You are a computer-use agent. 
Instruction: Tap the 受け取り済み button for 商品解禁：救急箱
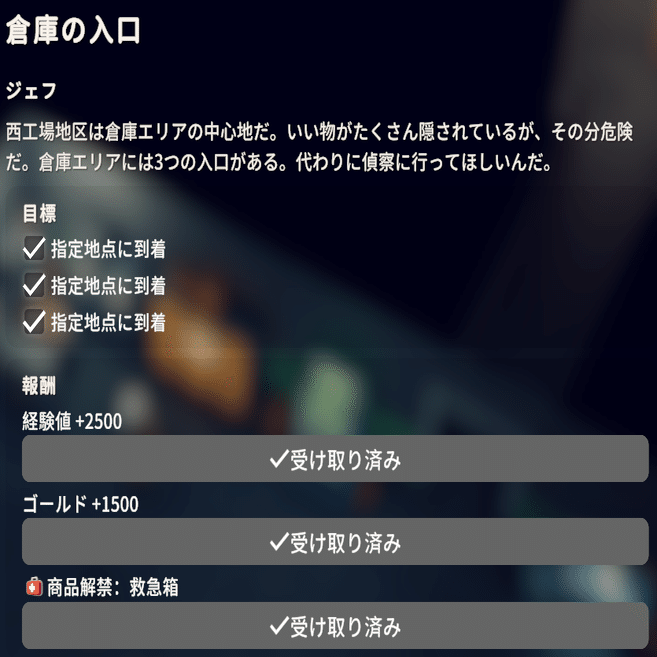click(x=335, y=627)
